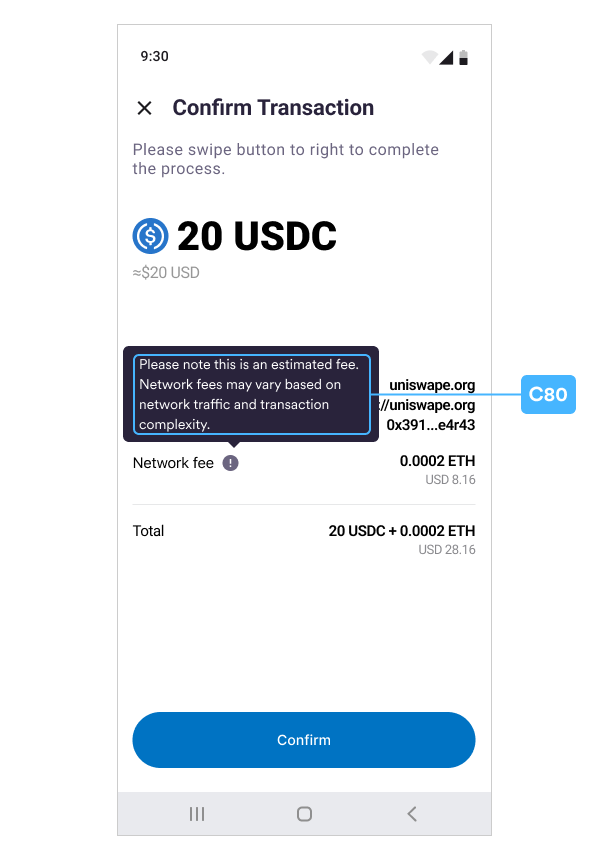
Task: Open recent apps view
Action: pos(197,814)
